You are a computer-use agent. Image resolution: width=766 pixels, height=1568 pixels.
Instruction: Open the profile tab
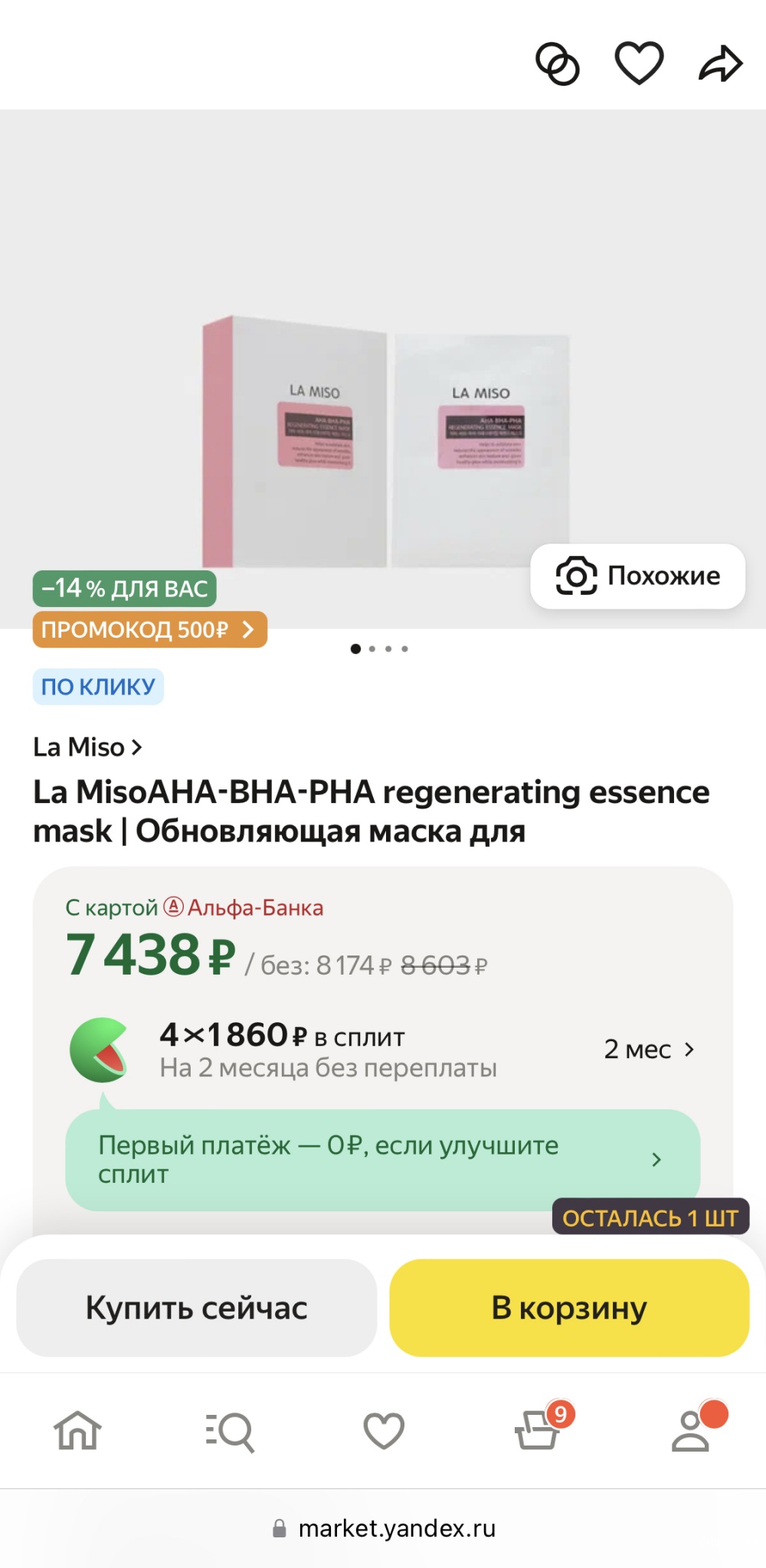[692, 1430]
